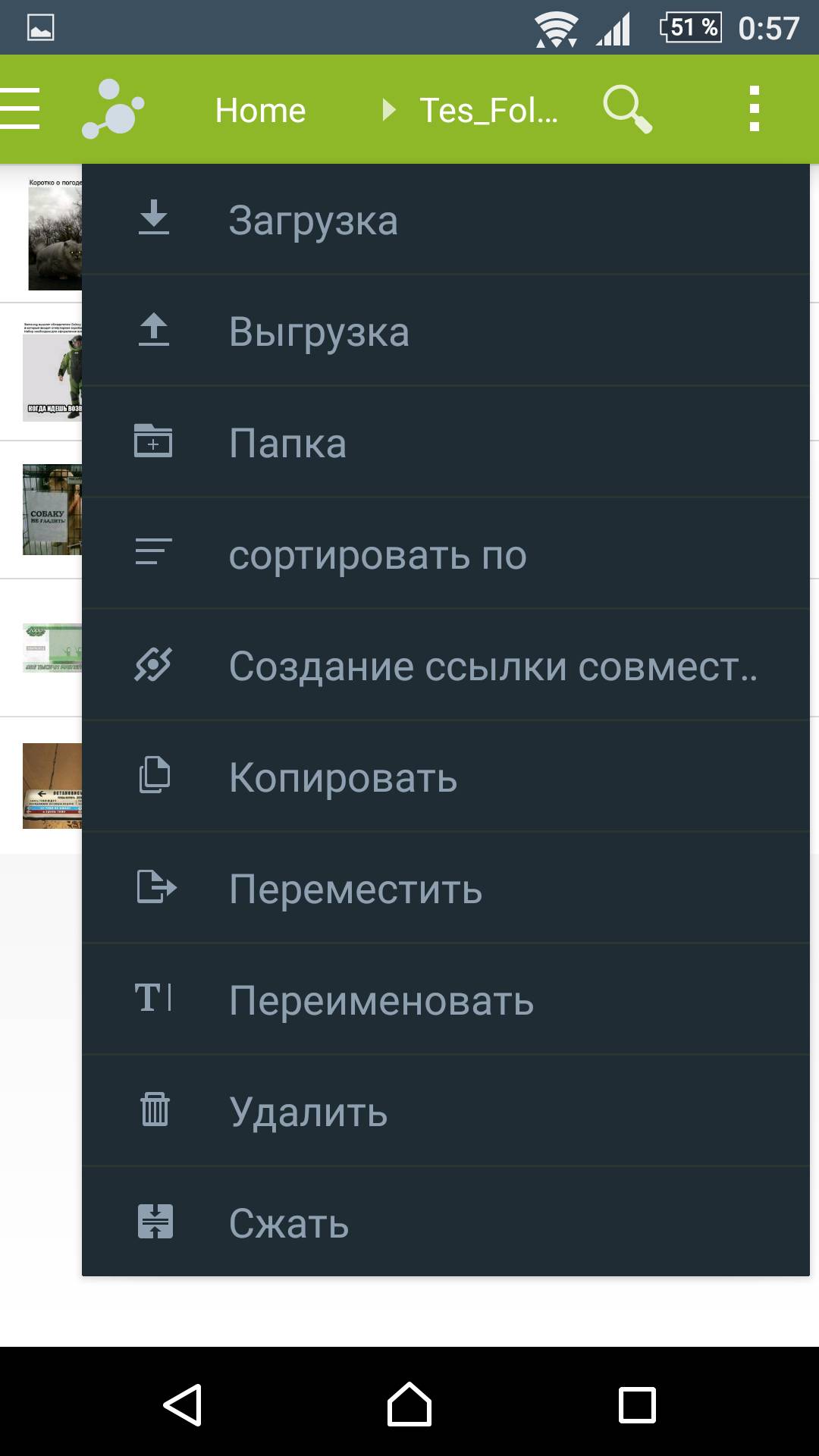Tap Создание ссылки совмест.. option
Image resolution: width=819 pixels, height=1456 pixels.
click(x=446, y=665)
